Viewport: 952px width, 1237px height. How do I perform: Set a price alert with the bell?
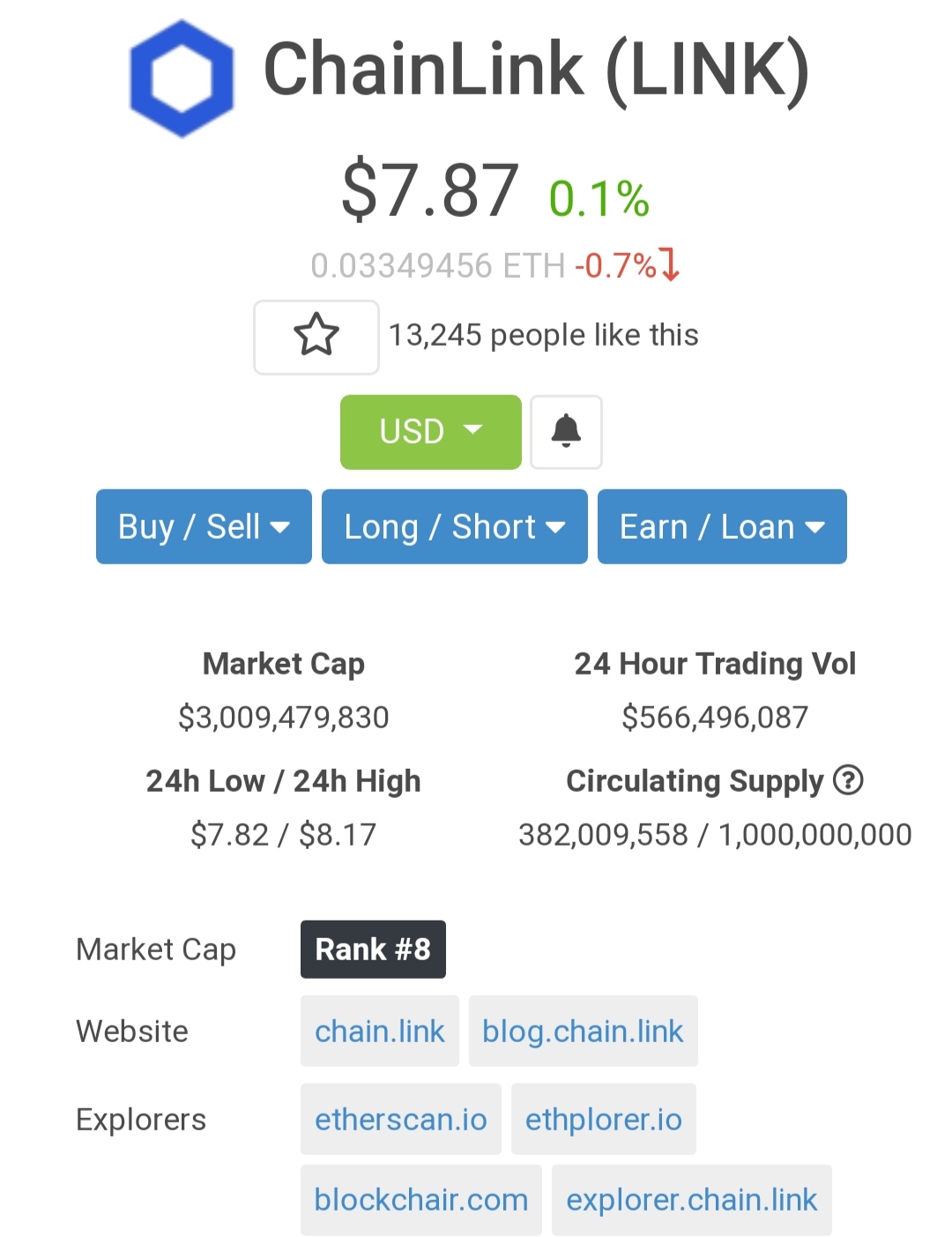click(x=566, y=432)
